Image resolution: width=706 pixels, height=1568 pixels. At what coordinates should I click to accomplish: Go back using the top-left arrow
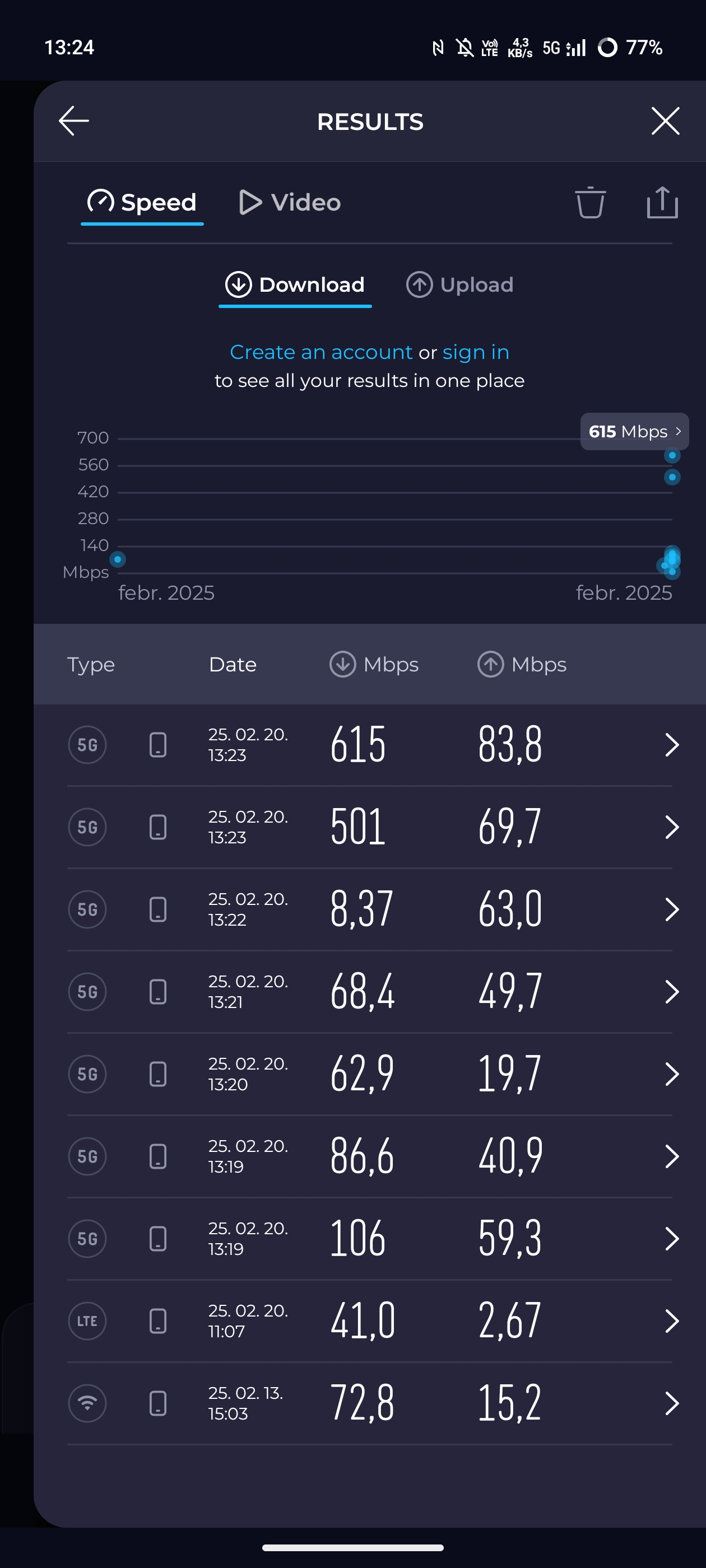tap(74, 120)
